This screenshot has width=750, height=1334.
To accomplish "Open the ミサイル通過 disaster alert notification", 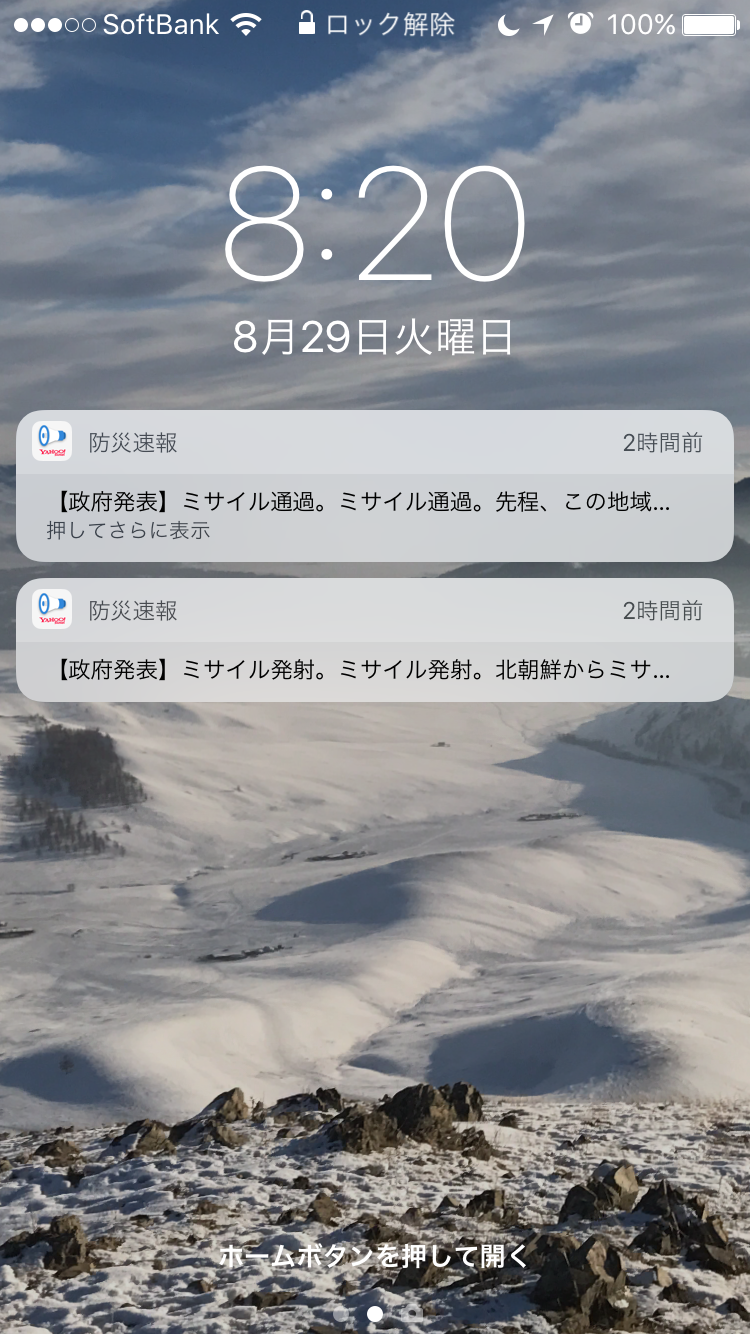I will [375, 486].
